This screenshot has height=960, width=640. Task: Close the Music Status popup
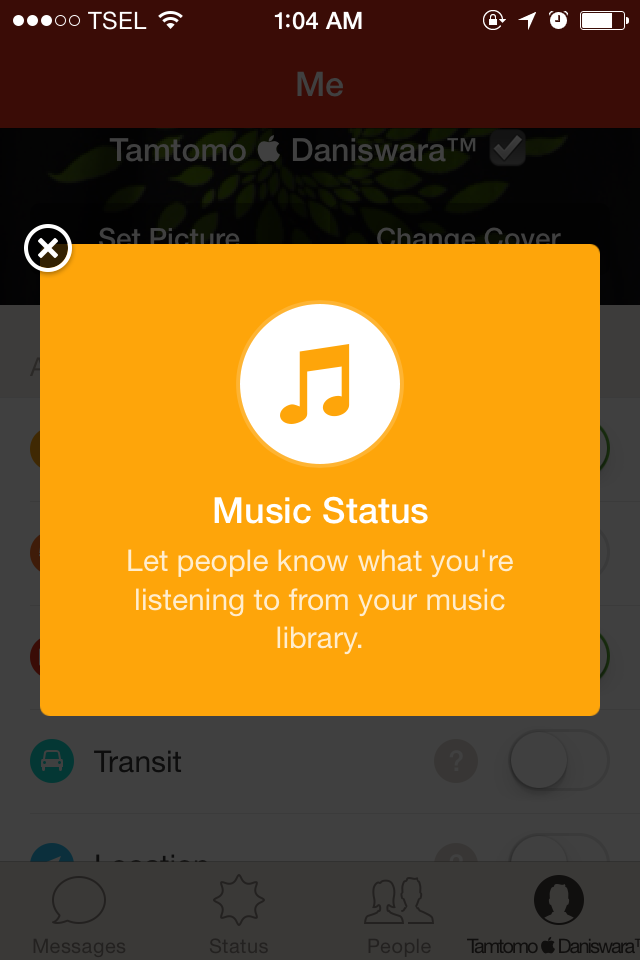(x=48, y=248)
